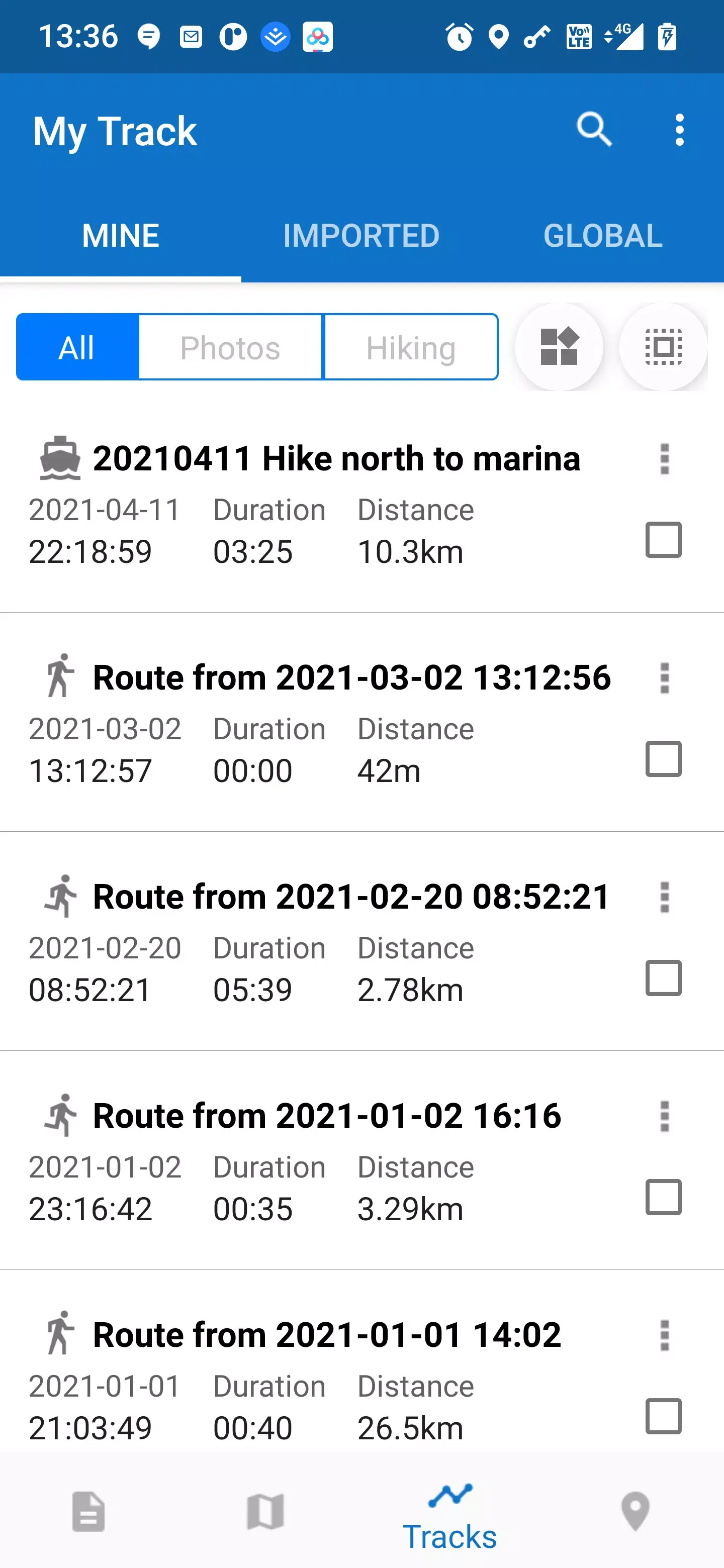Select the boat icon next to marina hike
This screenshot has height=1568, width=724.
(61, 458)
